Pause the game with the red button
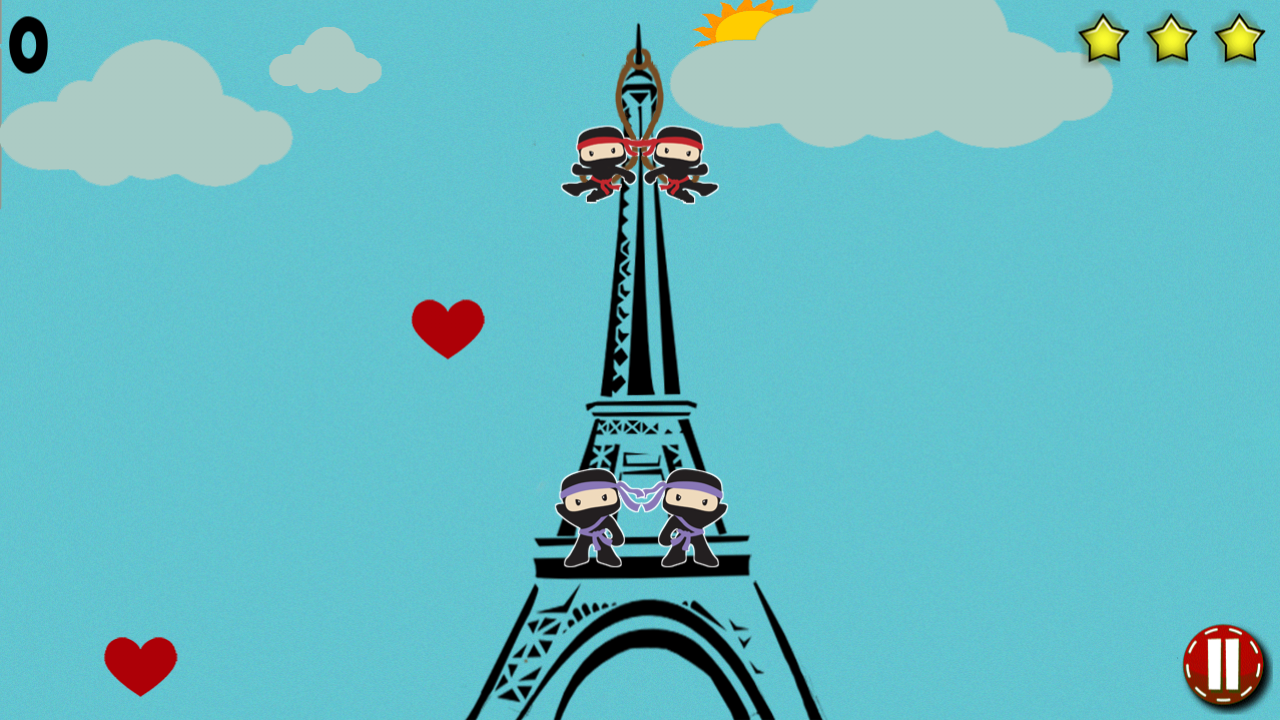The image size is (1280, 720). coord(1223,664)
